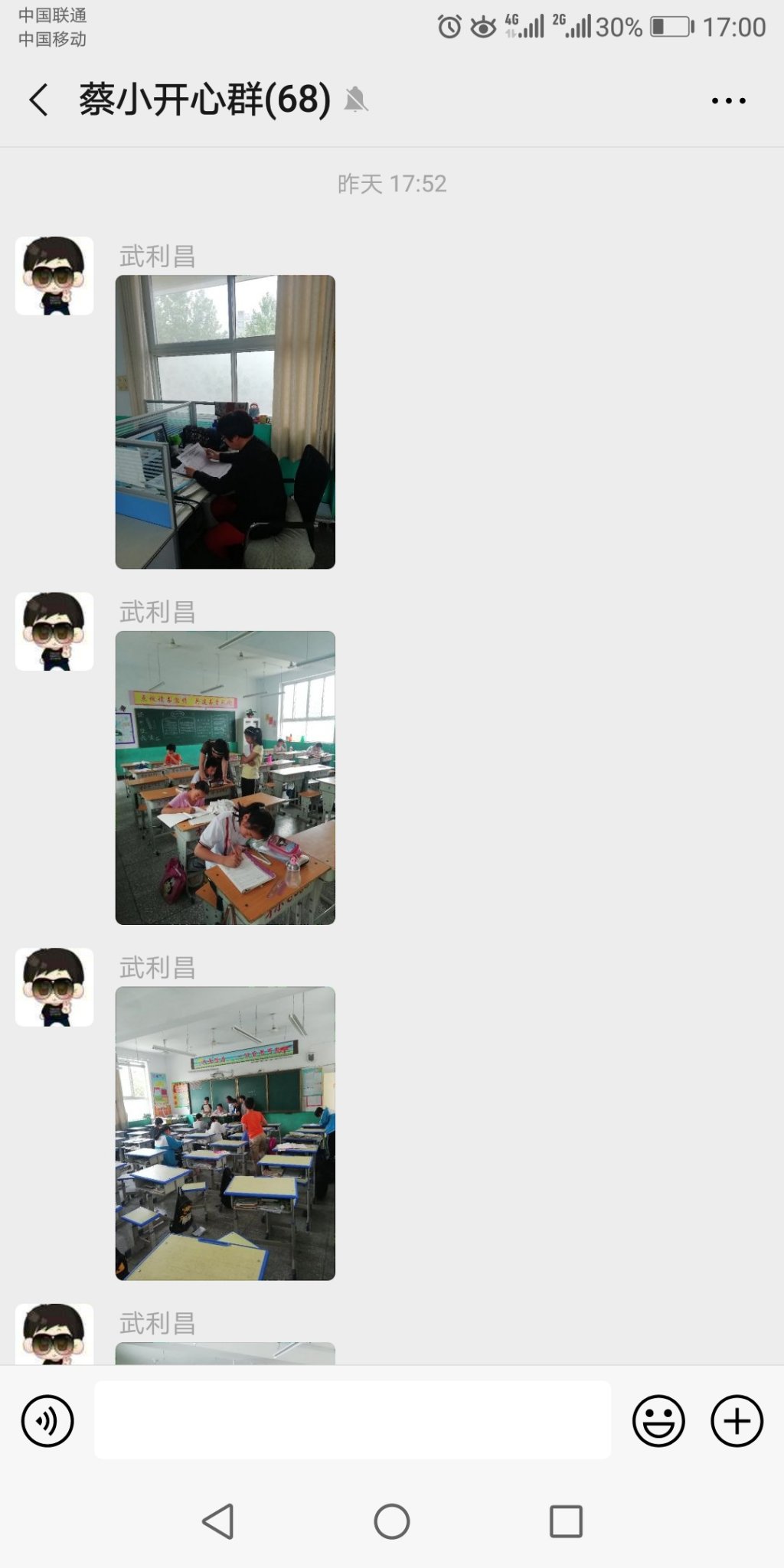Viewport: 784px width, 1568px height.
Task: Switch to voice message input
Action: coord(47,1421)
